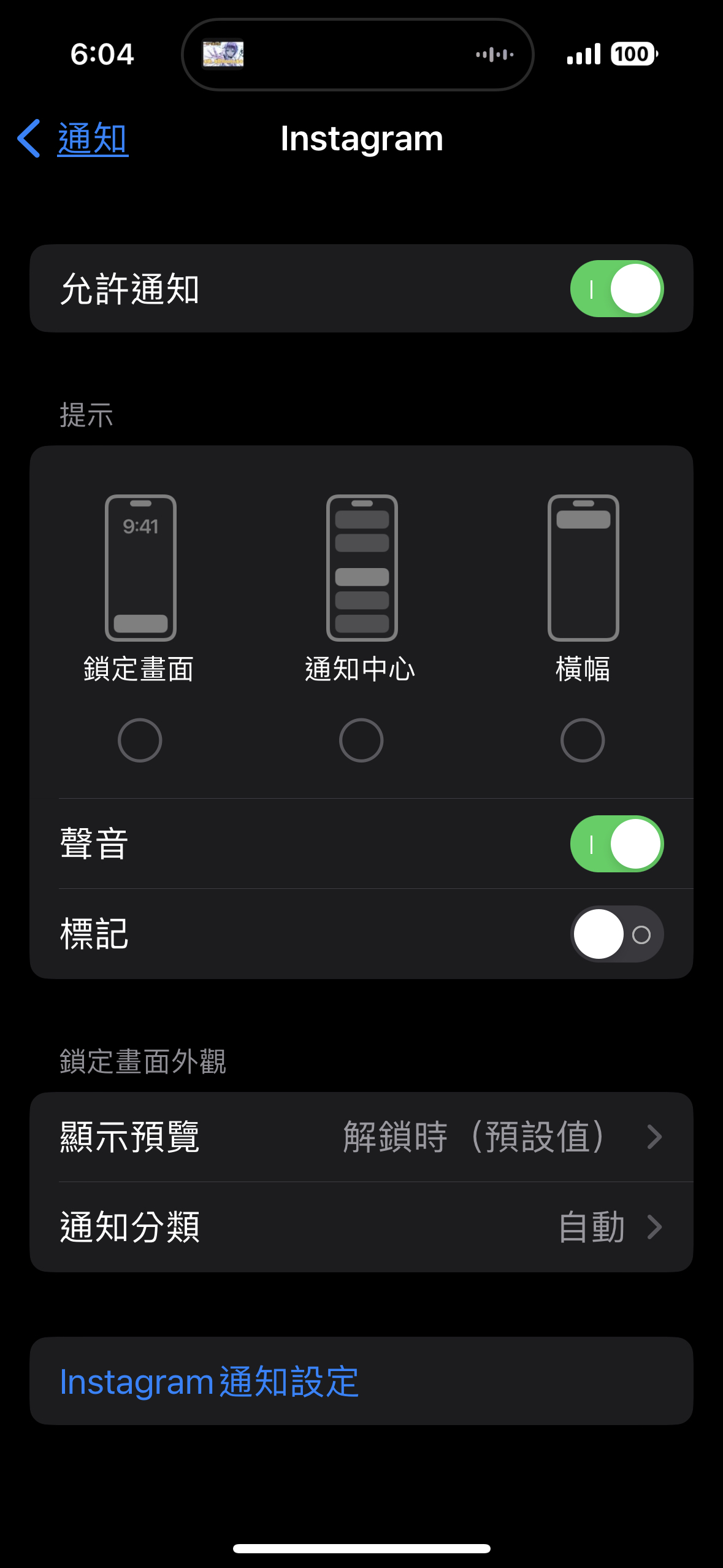Go back to 通知 settings
The height and width of the screenshot is (1568, 723).
pos(73,139)
